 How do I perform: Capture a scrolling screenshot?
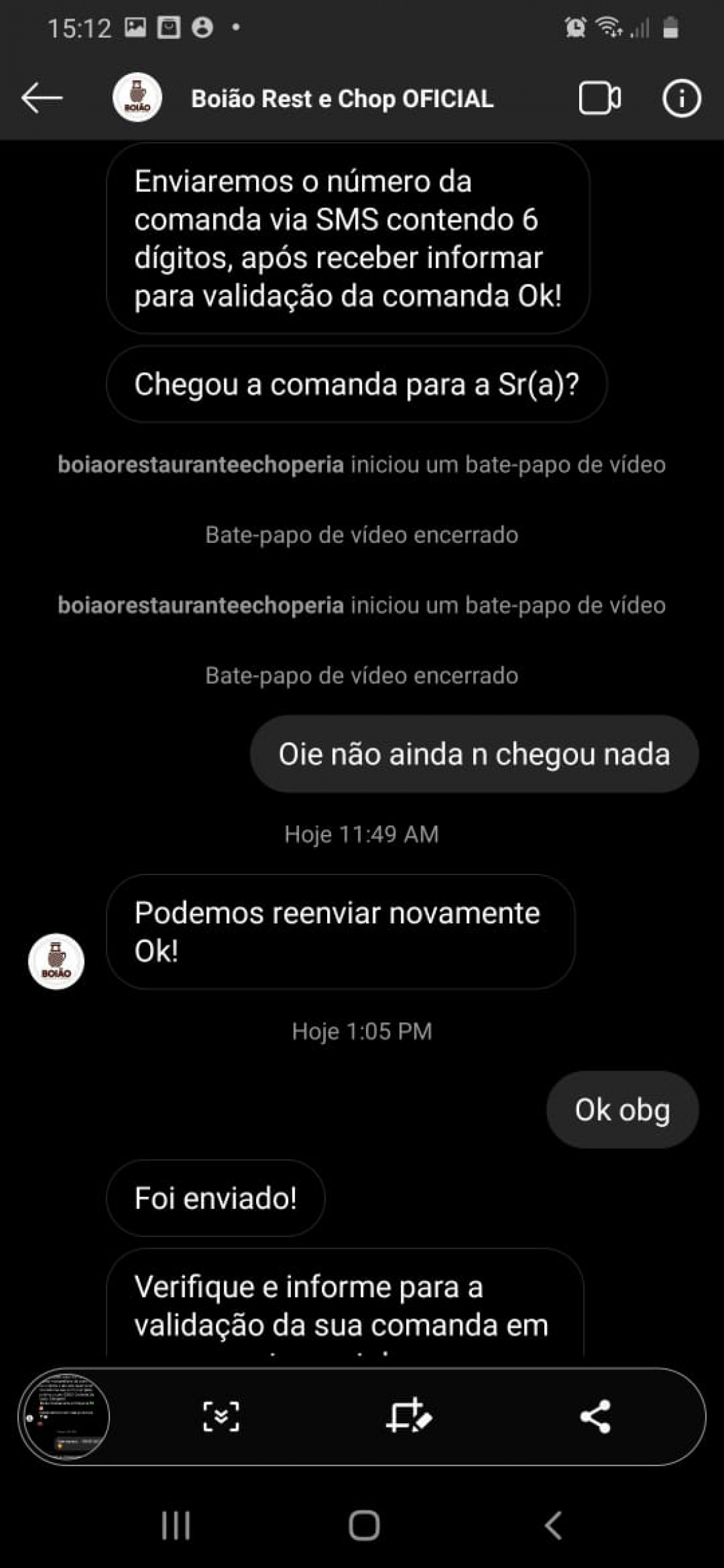click(x=221, y=1416)
